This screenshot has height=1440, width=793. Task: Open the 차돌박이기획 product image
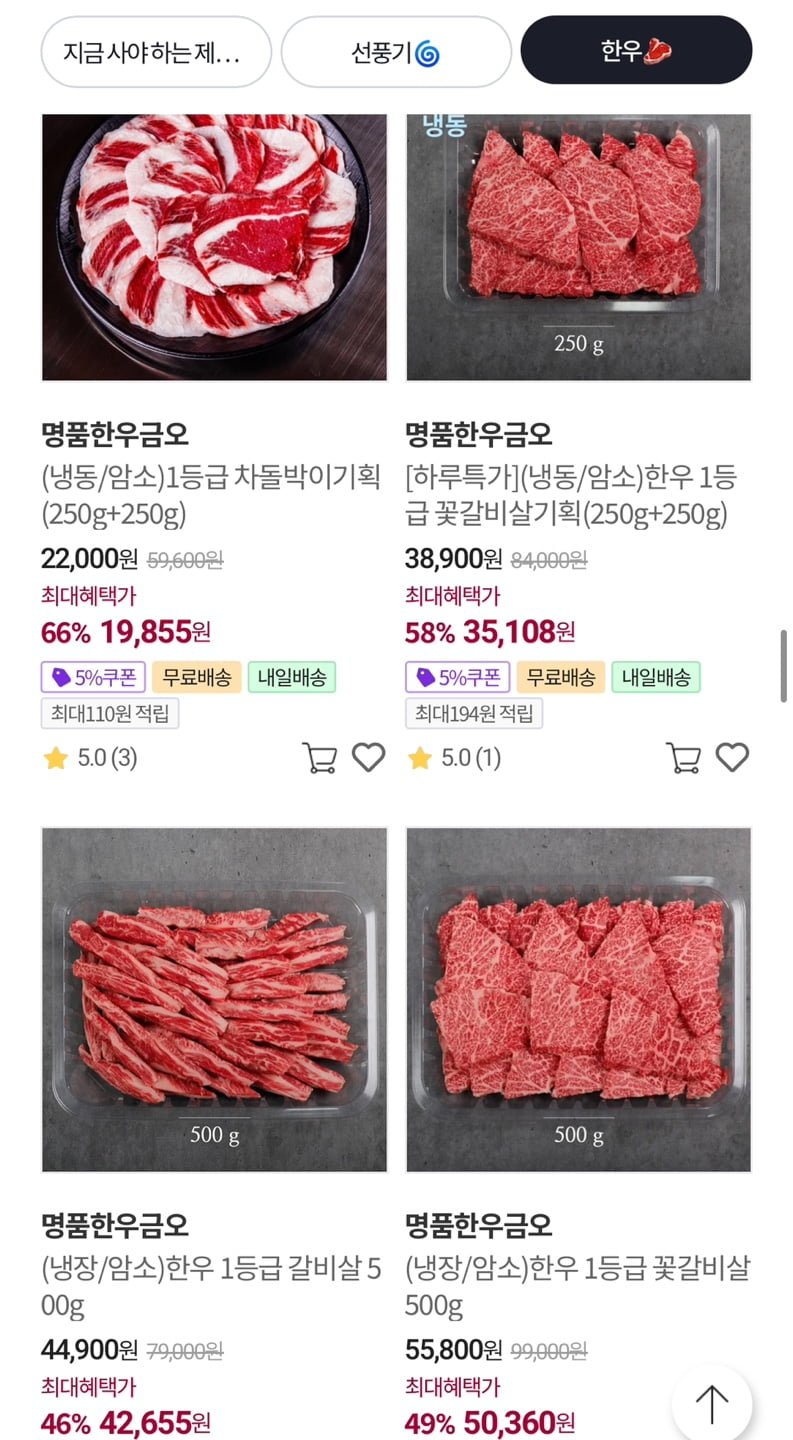click(x=214, y=247)
